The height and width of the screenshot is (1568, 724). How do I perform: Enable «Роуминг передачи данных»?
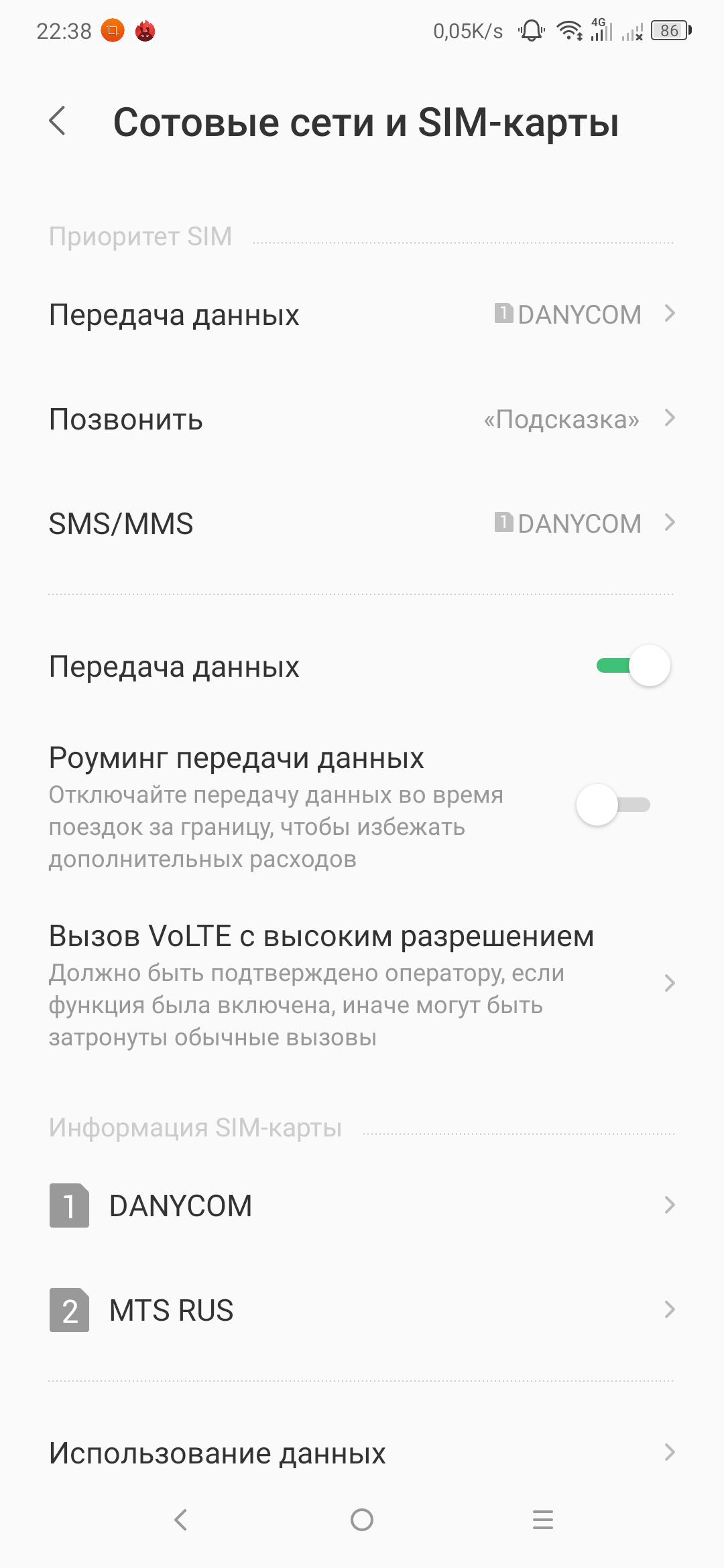pyautogui.click(x=613, y=805)
